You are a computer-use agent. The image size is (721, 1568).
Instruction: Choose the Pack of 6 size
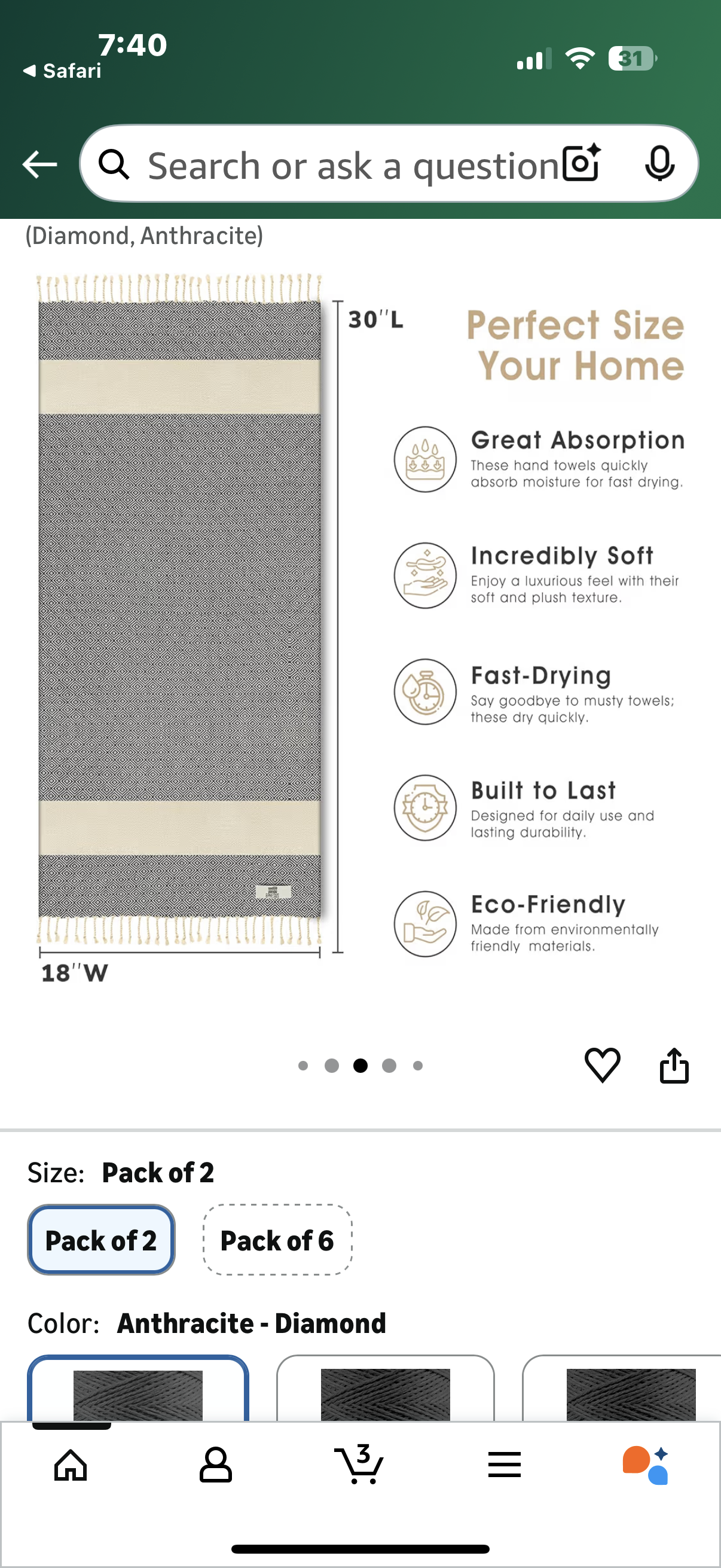(x=277, y=1240)
